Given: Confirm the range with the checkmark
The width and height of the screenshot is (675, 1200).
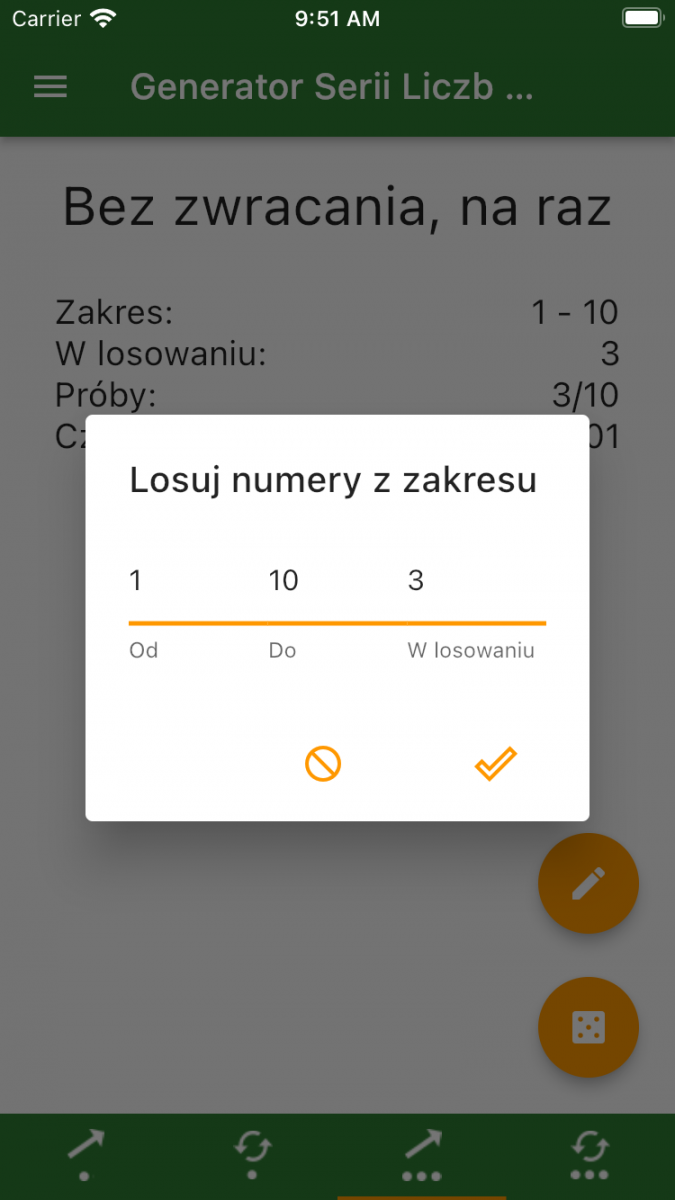Looking at the screenshot, I should click(495, 764).
